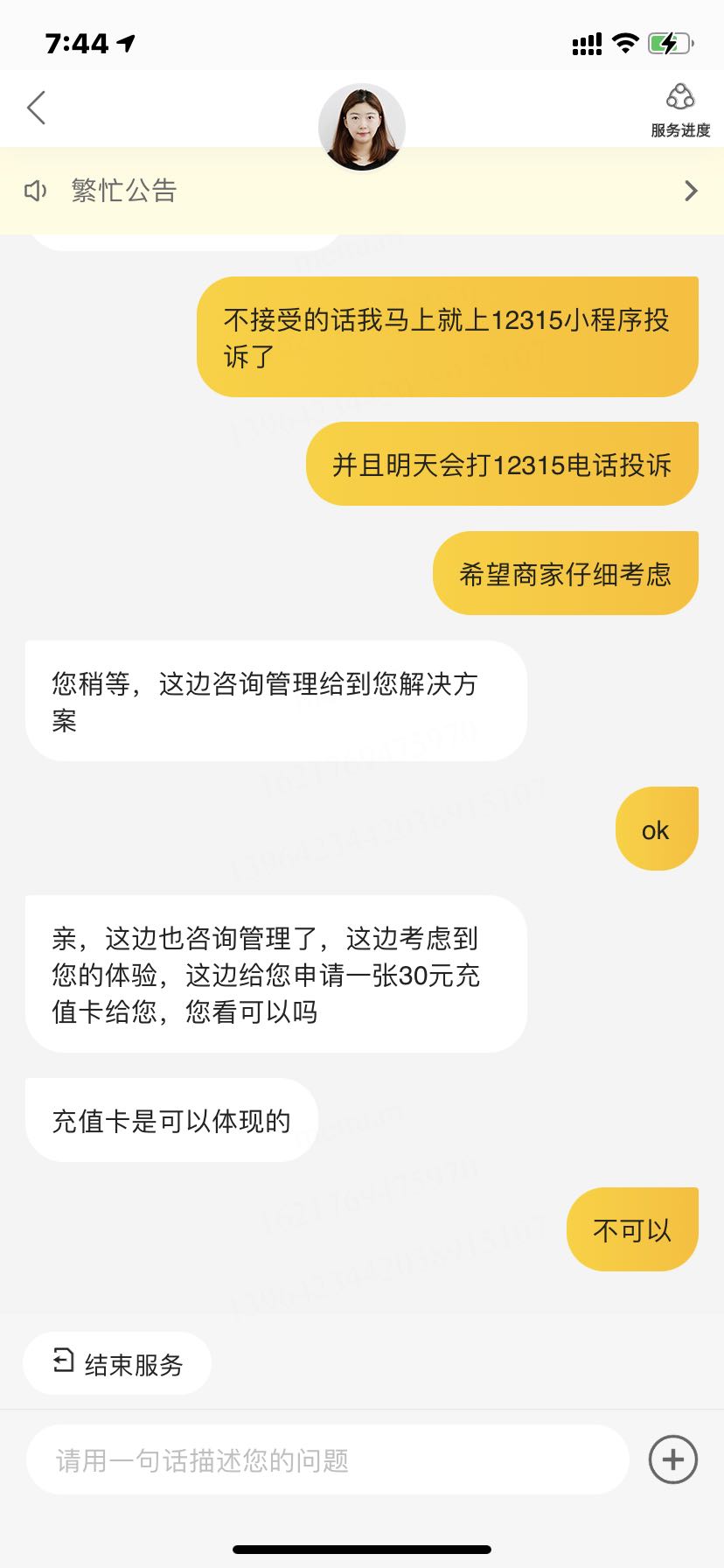Image resolution: width=724 pixels, height=1568 pixels.
Task: Tap the 结束服务 button to end service
Action: [117, 1363]
